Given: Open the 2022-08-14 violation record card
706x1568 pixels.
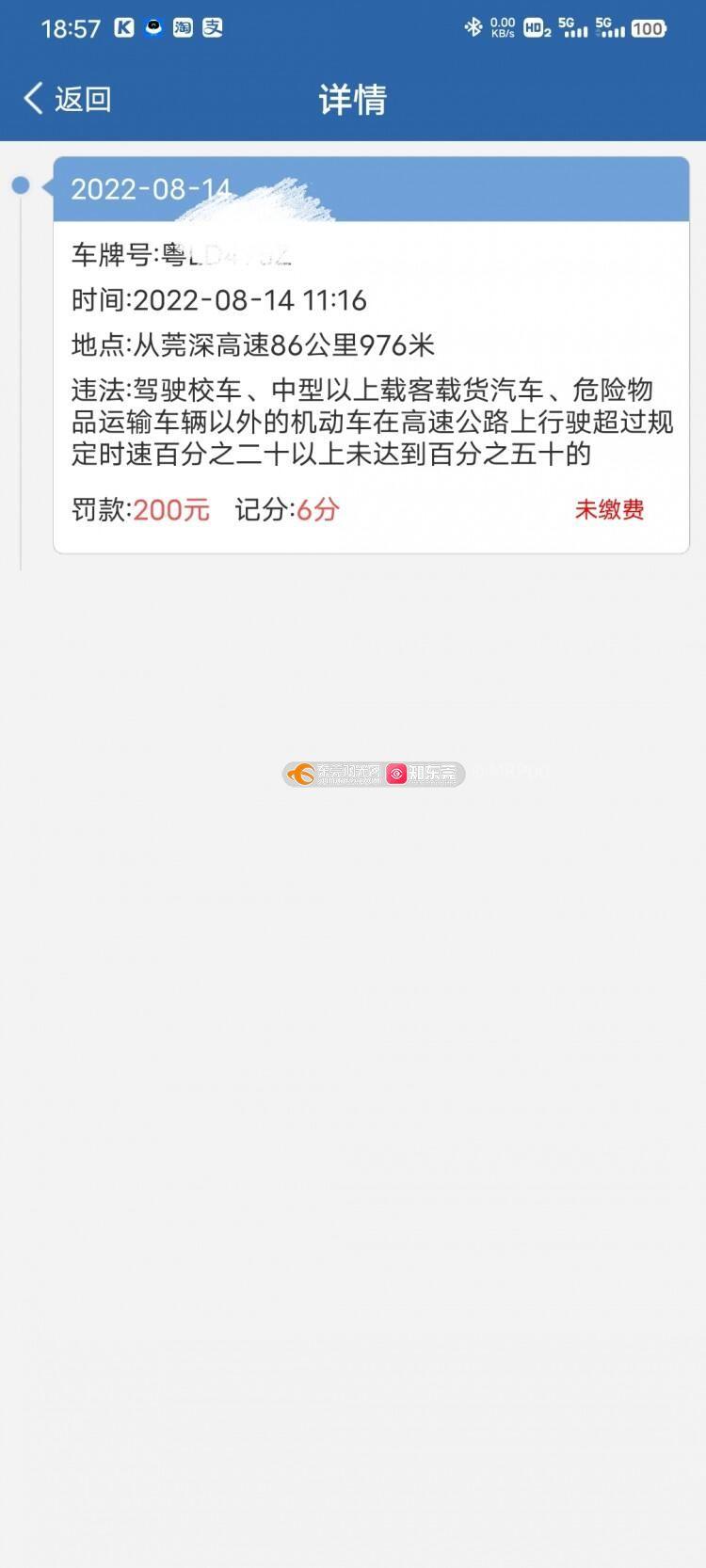Looking at the screenshot, I should pos(371,376).
